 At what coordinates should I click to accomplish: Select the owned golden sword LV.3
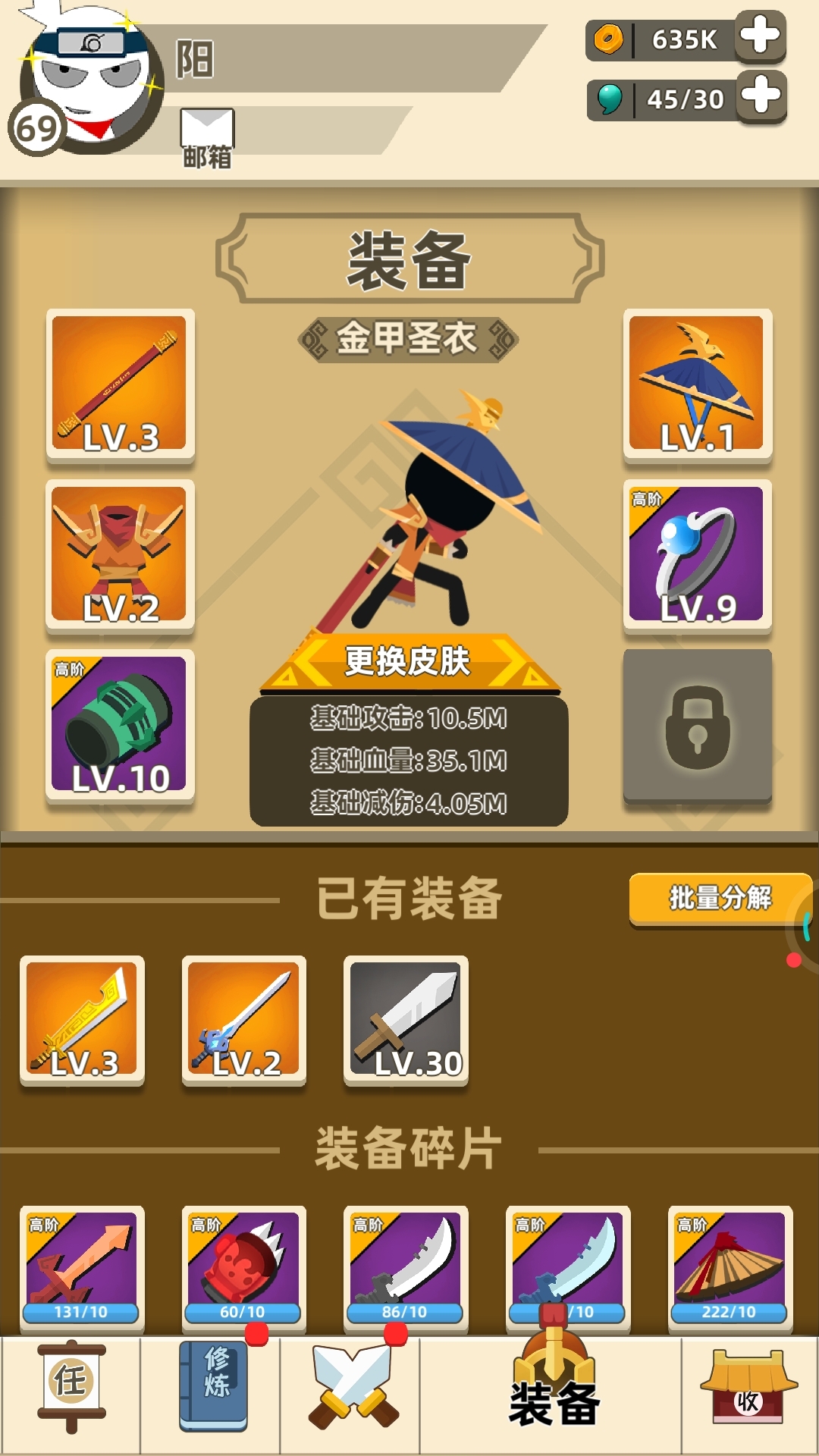coord(82,1020)
